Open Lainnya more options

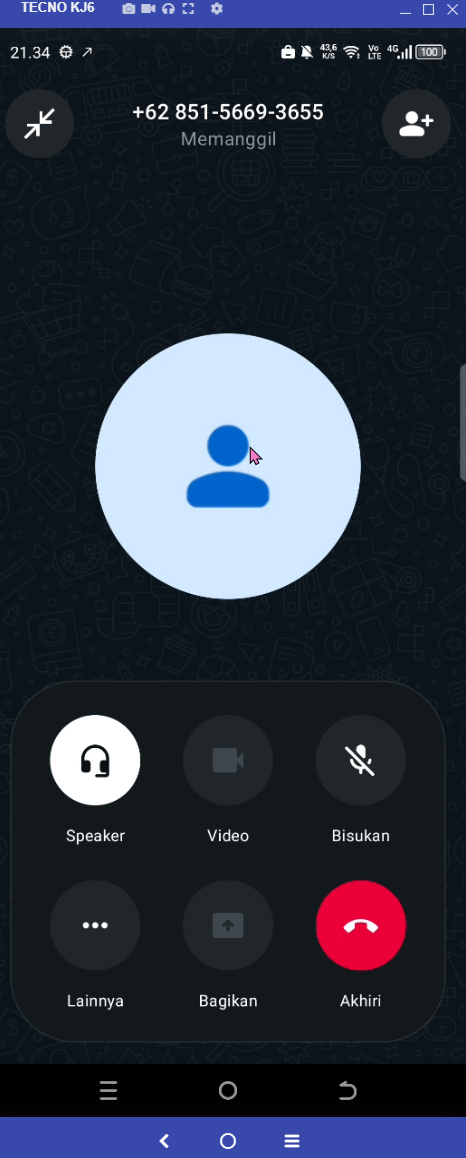click(x=95, y=925)
